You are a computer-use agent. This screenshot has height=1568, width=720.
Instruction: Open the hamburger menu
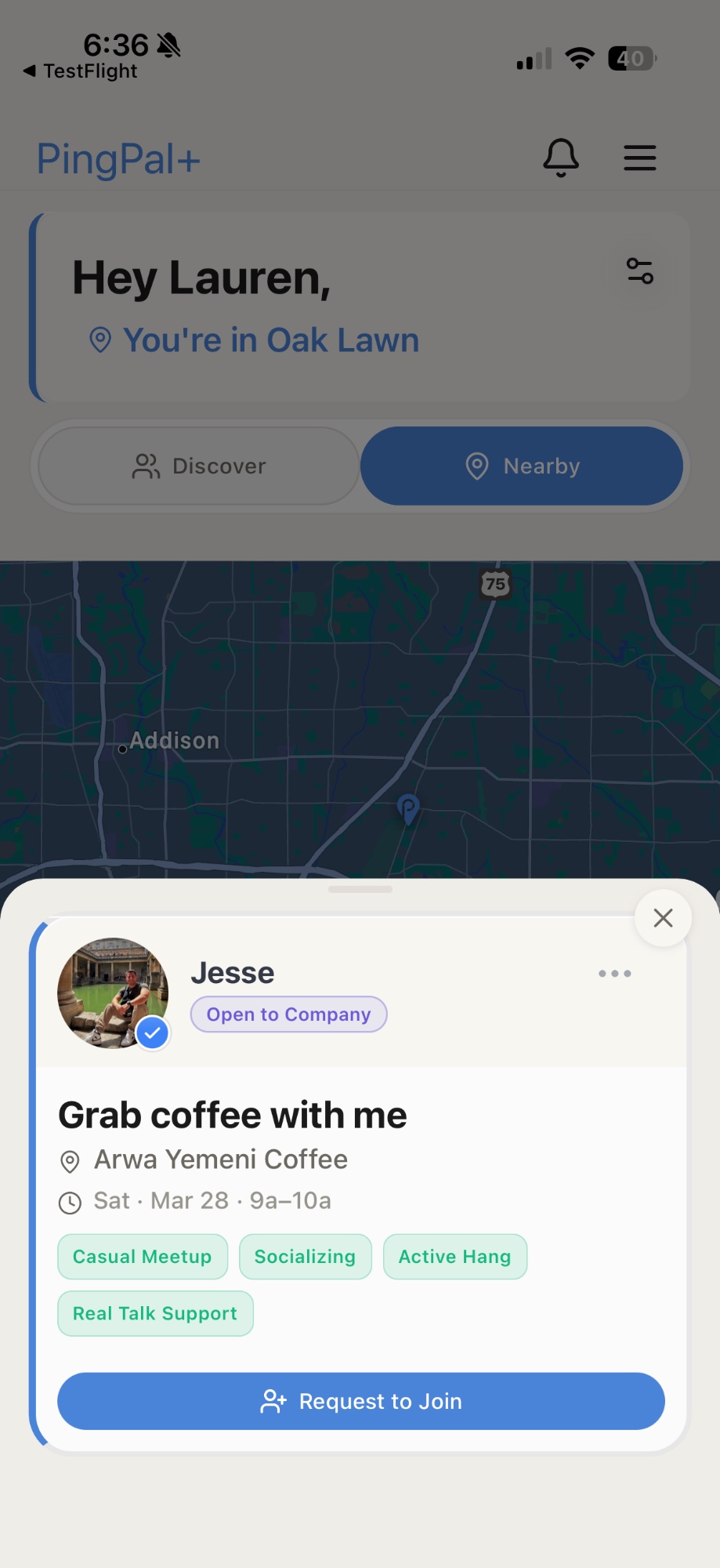point(639,158)
